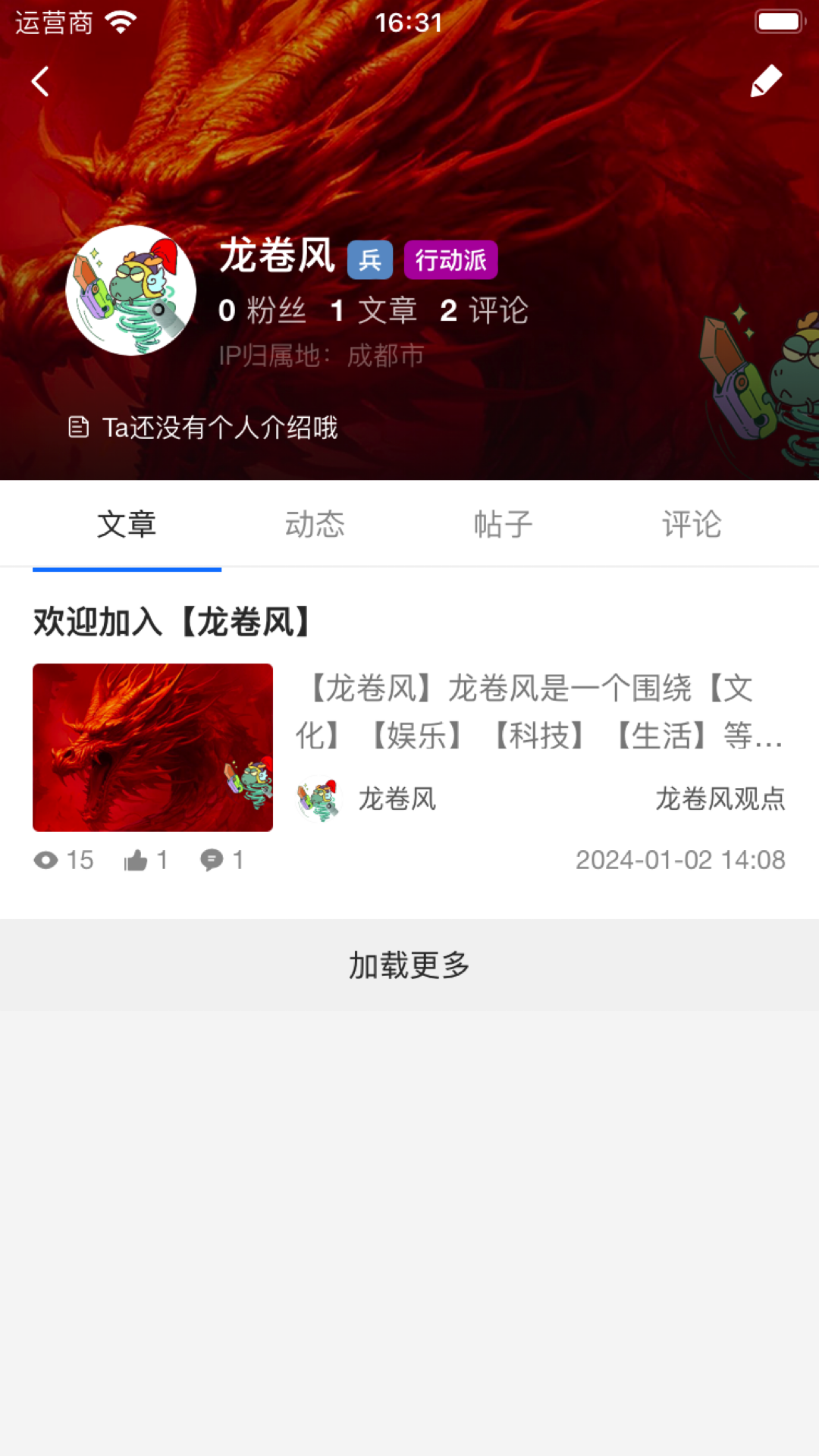This screenshot has width=819, height=1456.
Task: View the 0 粉丝 followers list
Action: click(x=262, y=311)
